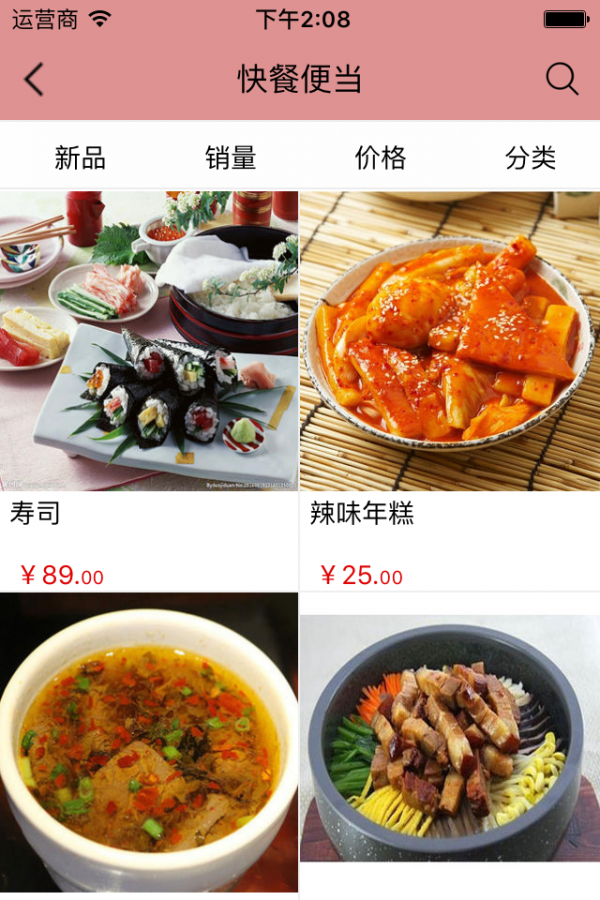Open the 寿司 product card
The image size is (600, 900).
pyautogui.click(x=149, y=390)
